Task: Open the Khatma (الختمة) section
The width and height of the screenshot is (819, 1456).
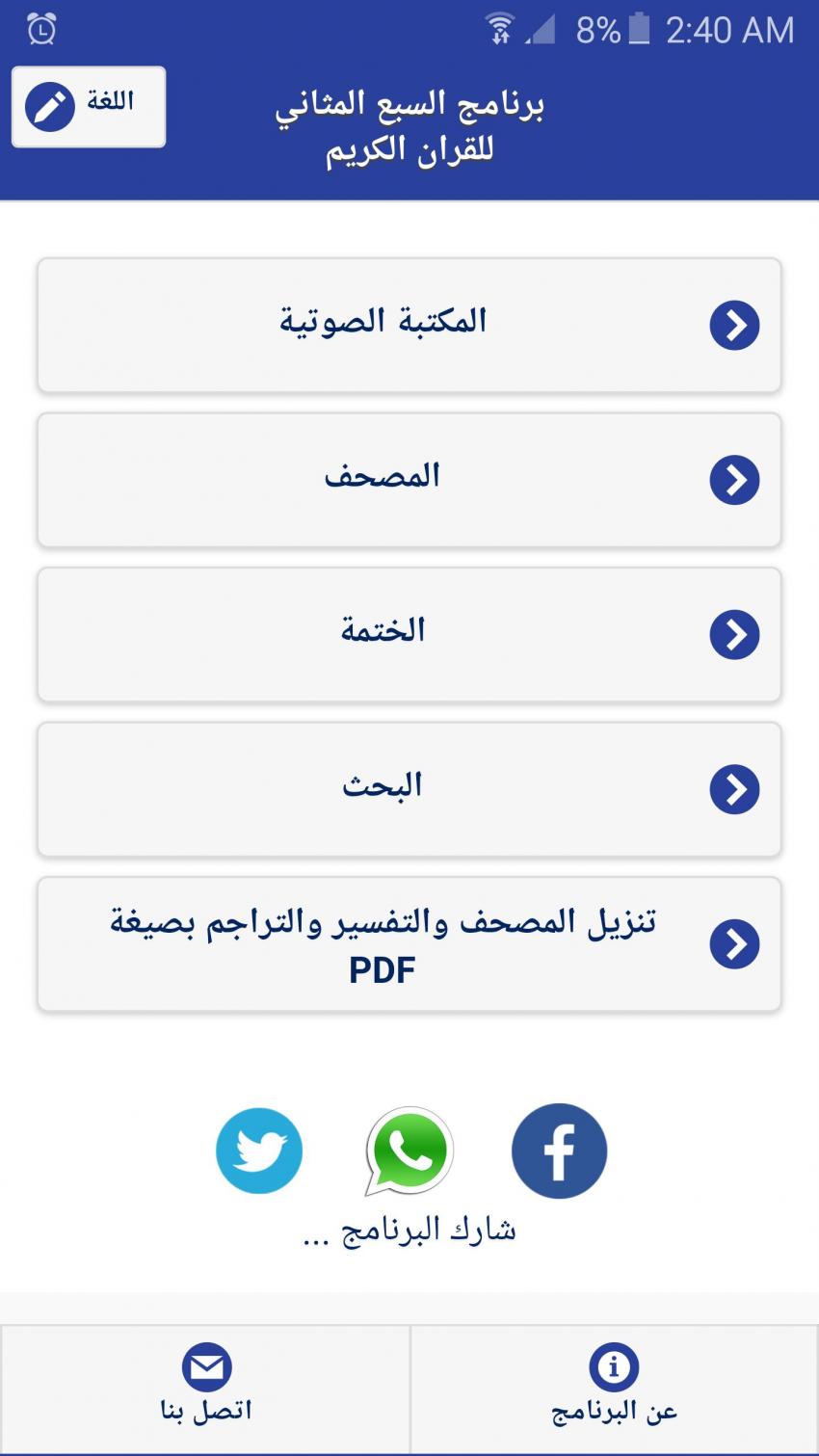Action: (409, 634)
